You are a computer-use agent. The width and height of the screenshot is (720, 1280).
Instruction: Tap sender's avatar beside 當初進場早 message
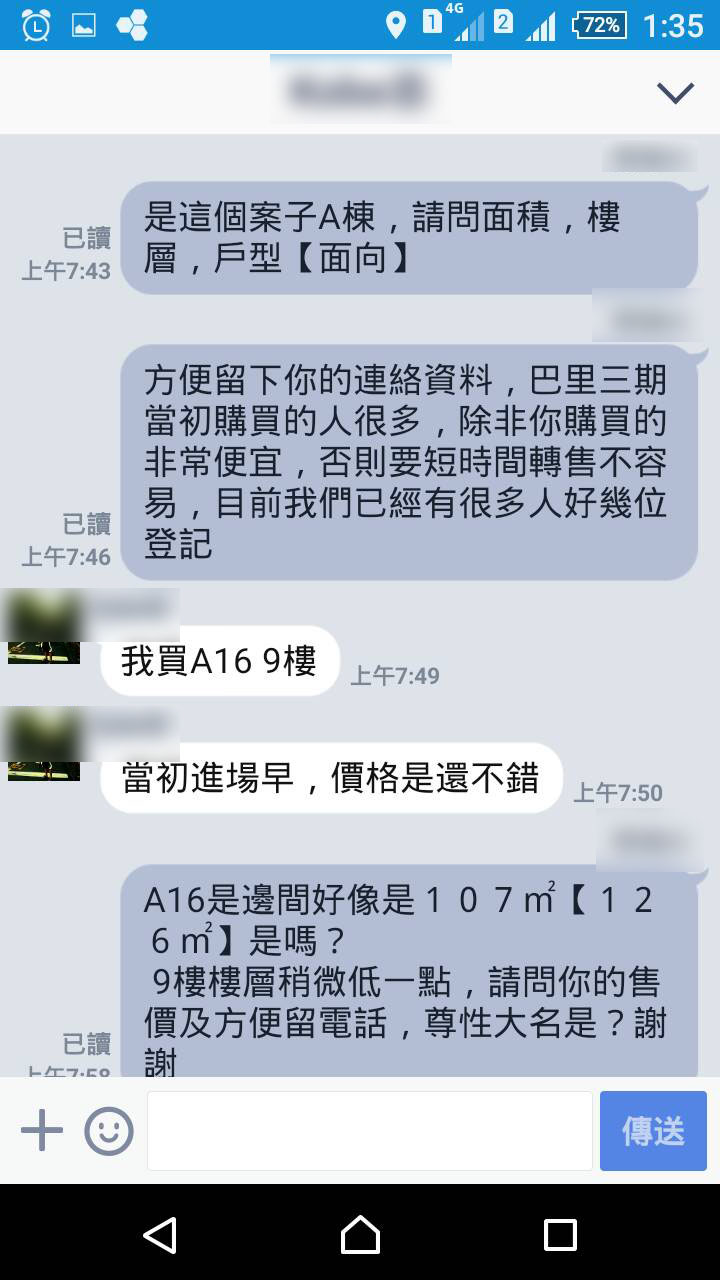[44, 745]
